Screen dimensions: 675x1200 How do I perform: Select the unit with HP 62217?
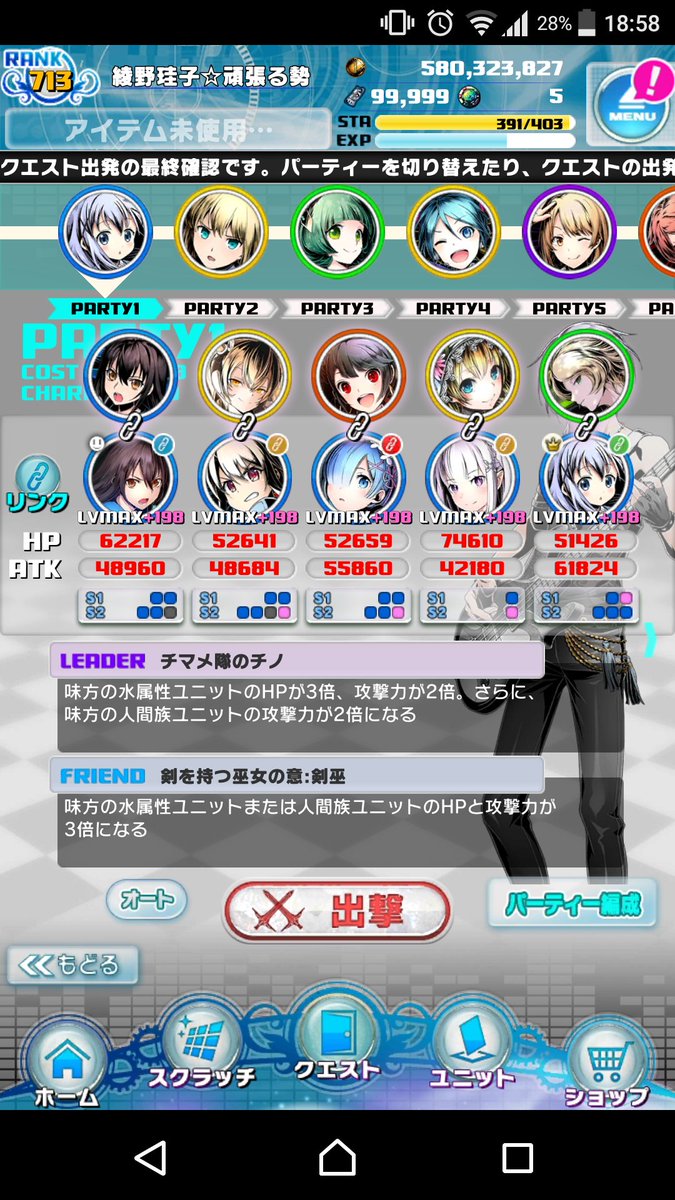point(127,472)
